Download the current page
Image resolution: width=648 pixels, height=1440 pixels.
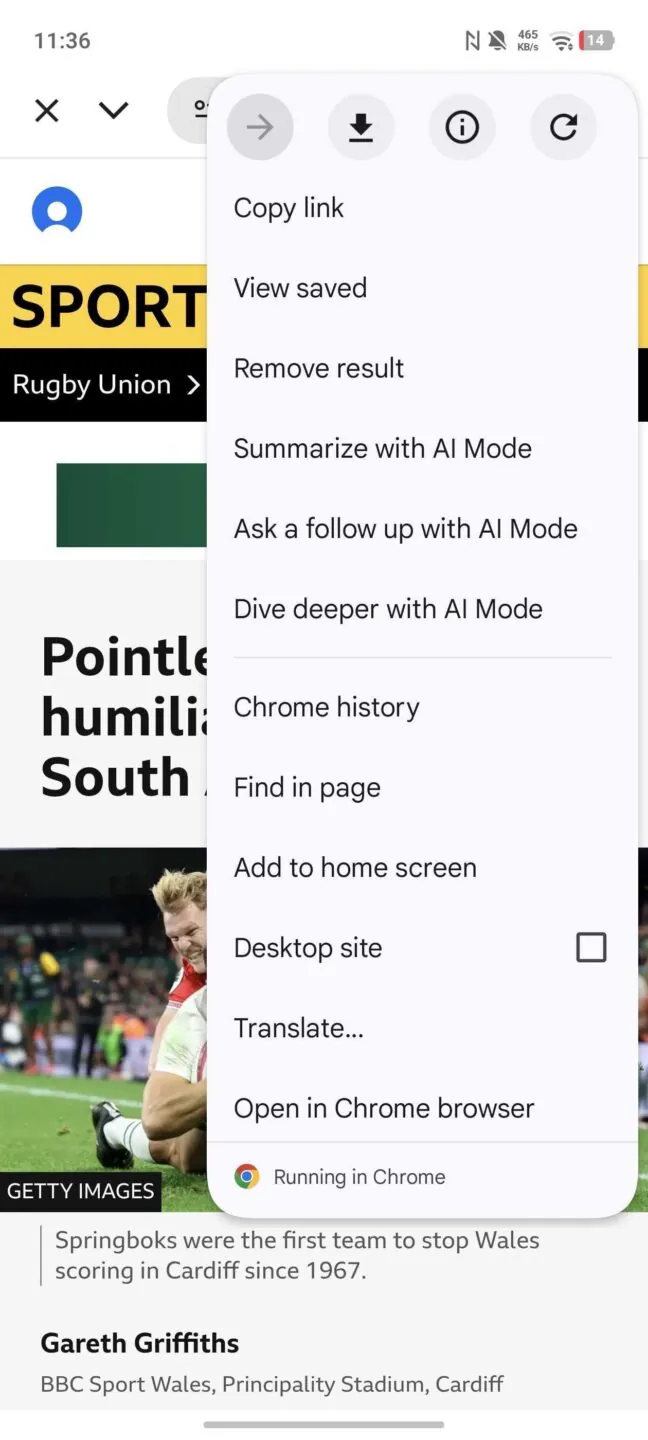[x=361, y=127]
